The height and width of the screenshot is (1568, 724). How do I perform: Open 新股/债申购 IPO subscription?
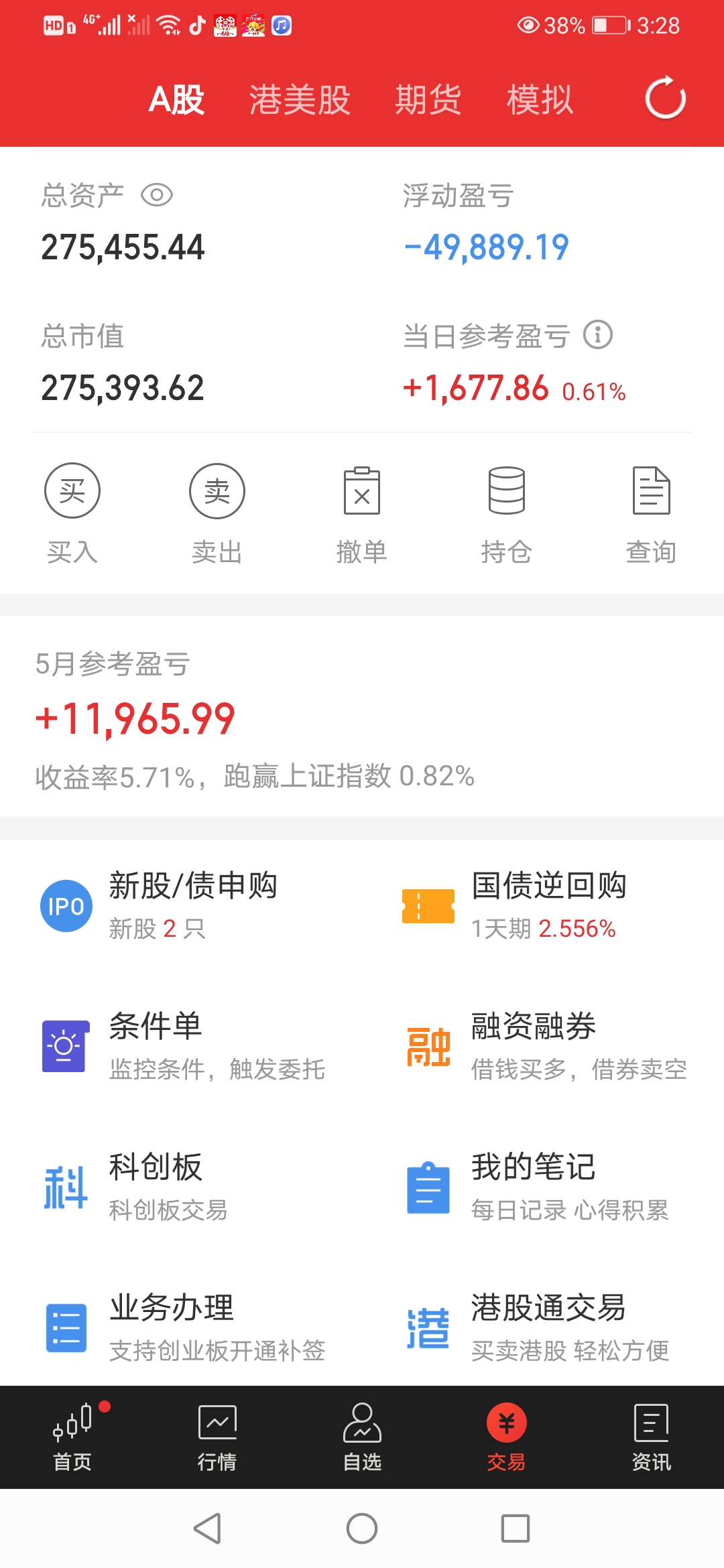click(x=181, y=906)
